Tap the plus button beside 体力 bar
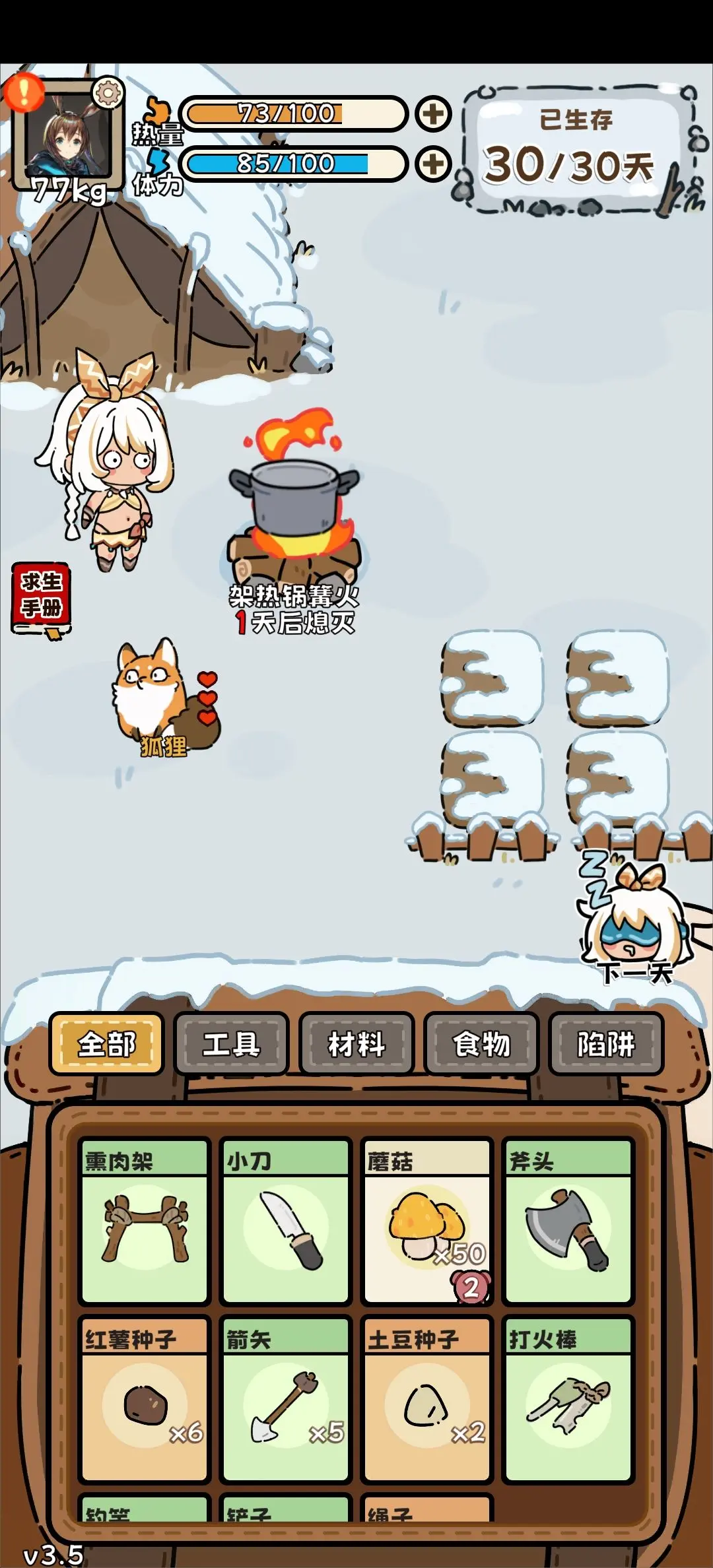Image resolution: width=713 pixels, height=1568 pixels. pos(433,164)
